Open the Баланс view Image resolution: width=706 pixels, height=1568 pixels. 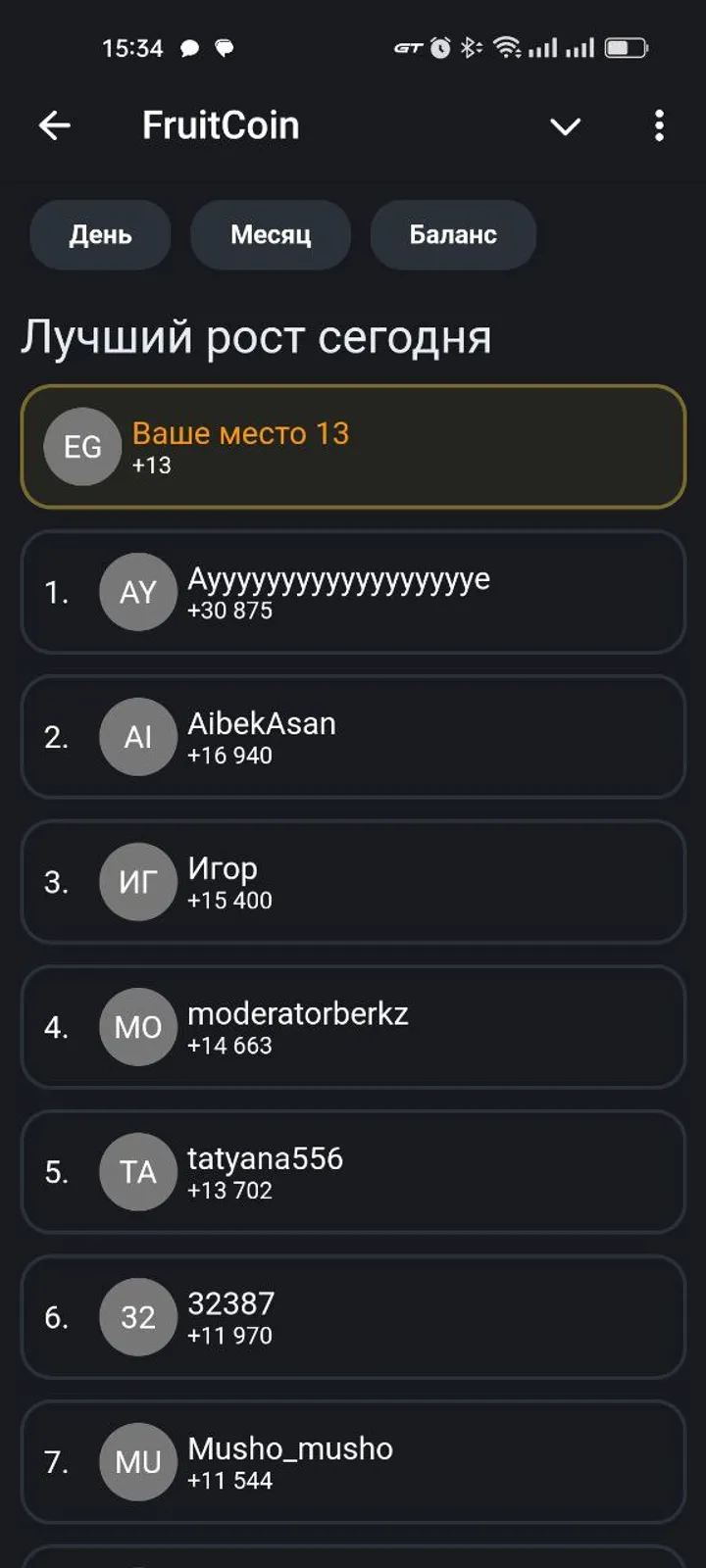[453, 234]
